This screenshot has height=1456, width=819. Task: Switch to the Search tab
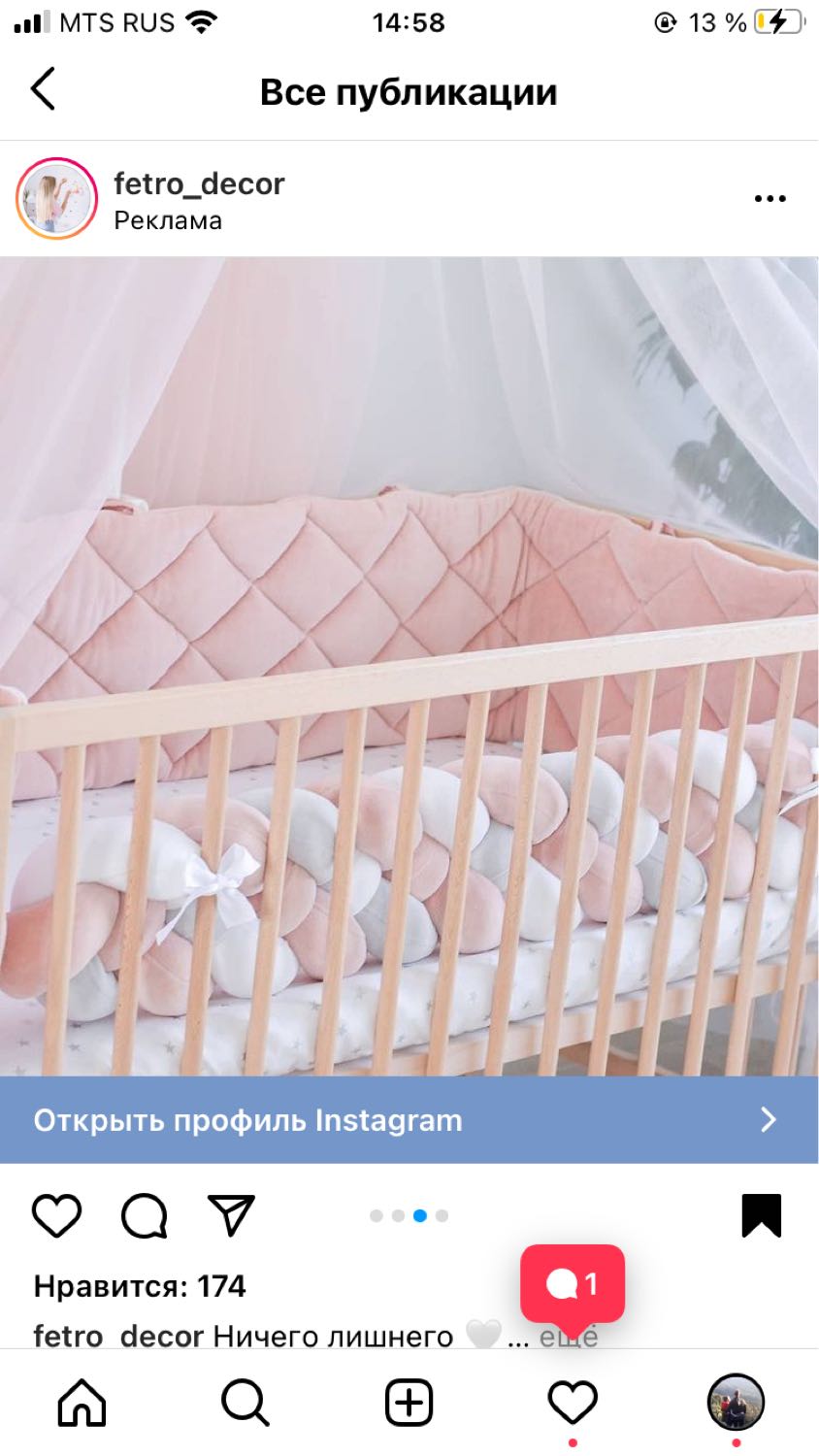pos(246,1403)
